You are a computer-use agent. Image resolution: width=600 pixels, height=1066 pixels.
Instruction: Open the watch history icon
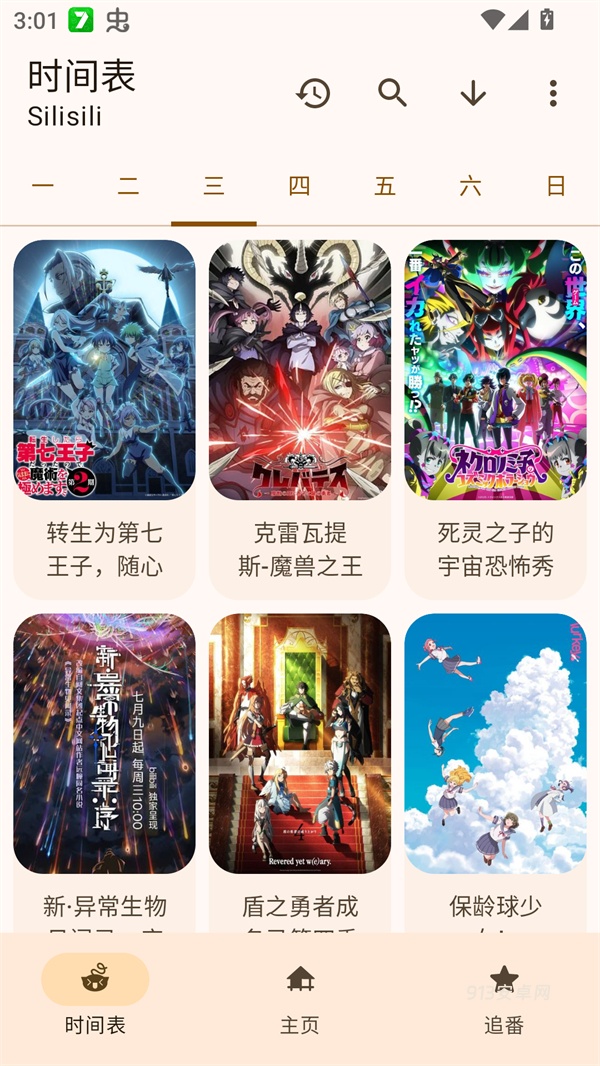pos(313,94)
